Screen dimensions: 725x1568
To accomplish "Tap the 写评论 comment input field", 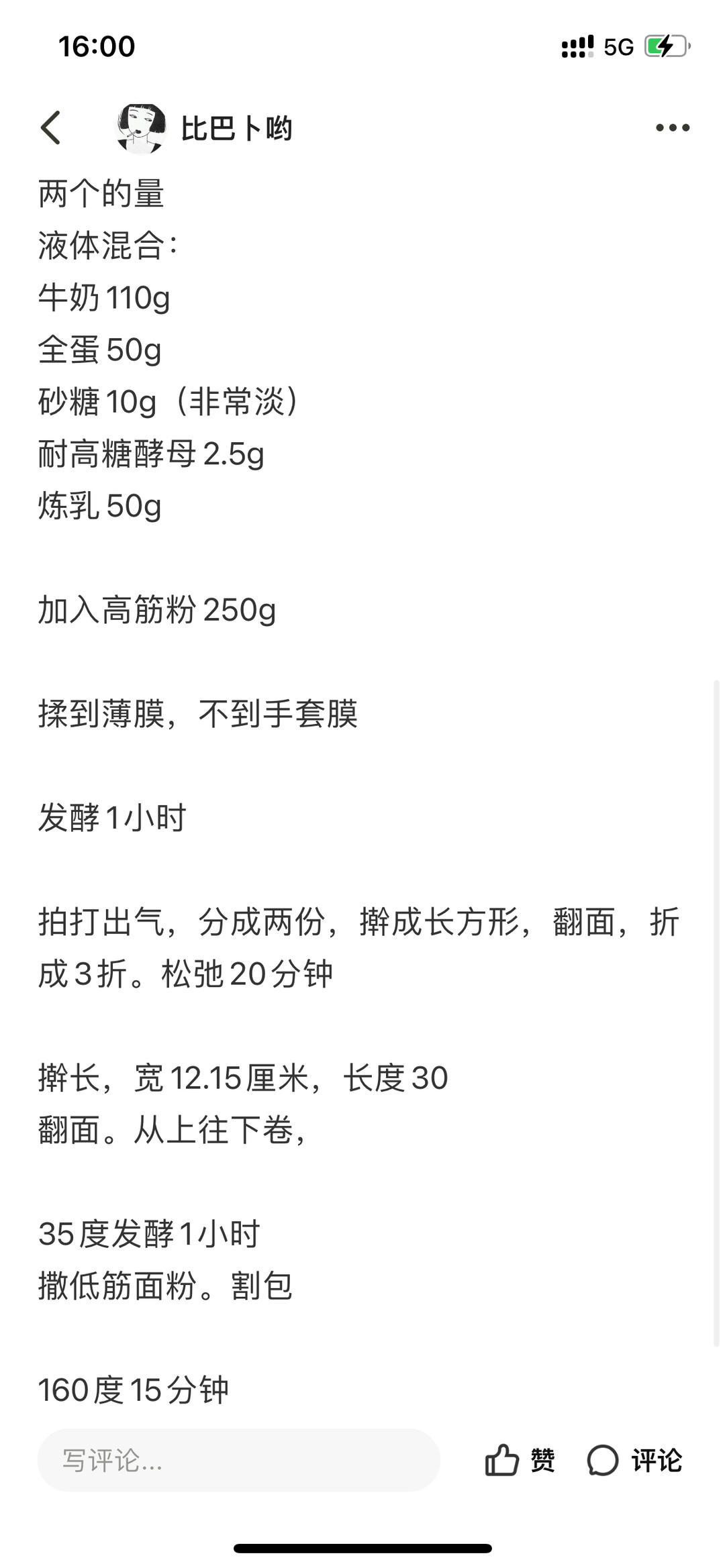I will [x=238, y=1461].
